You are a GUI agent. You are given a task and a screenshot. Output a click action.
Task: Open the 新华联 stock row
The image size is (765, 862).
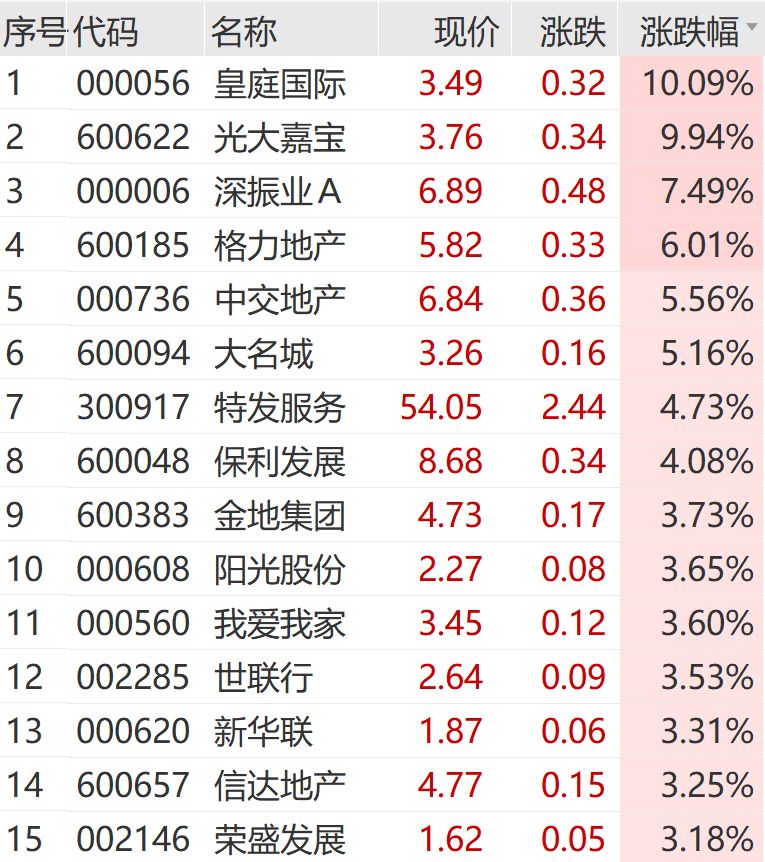click(264, 731)
